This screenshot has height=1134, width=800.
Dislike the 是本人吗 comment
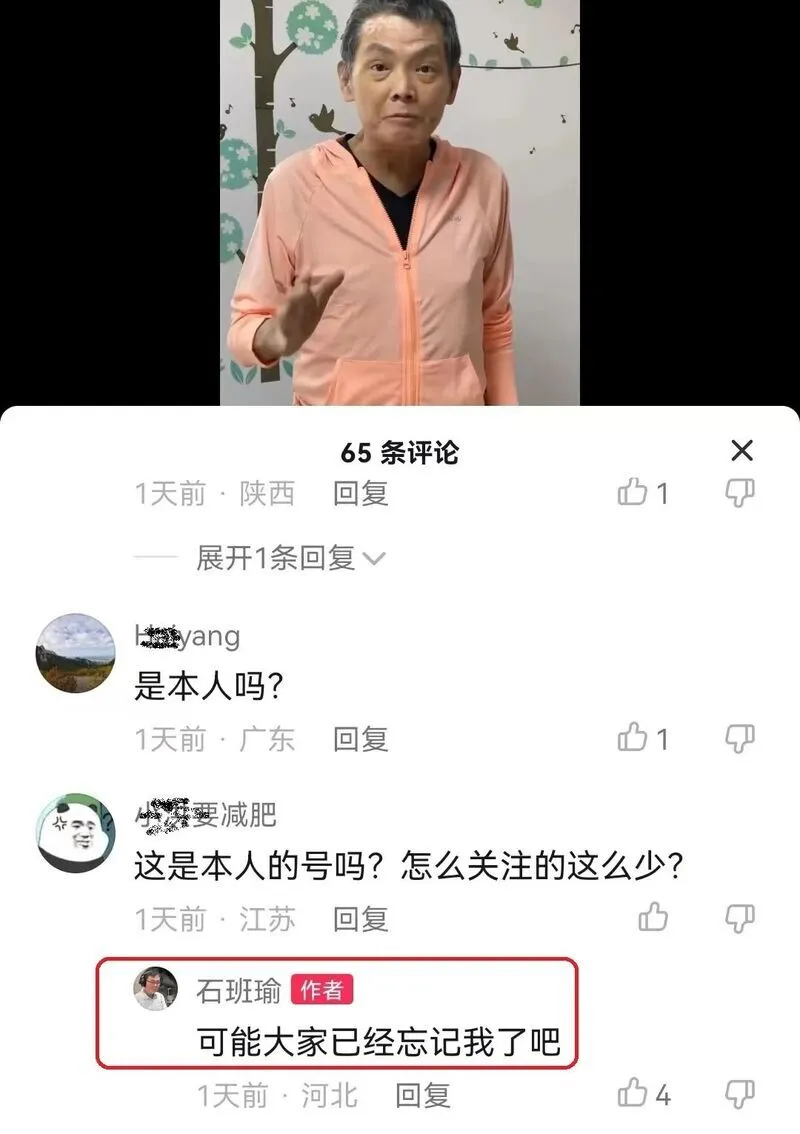[x=739, y=739]
